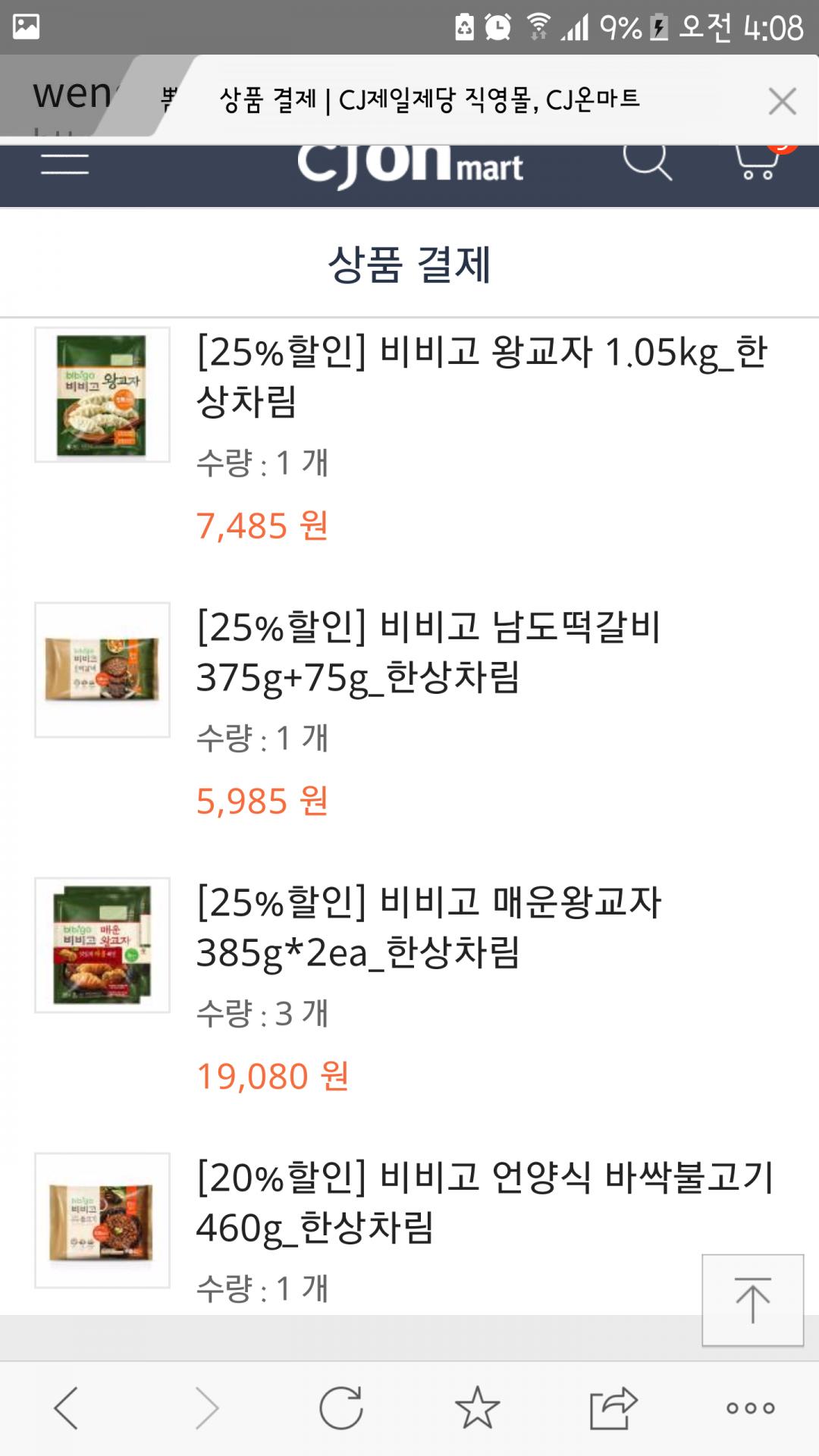Open the 비비고 언양식 바싹불고기 item
Viewport: 819px width, 1456px height.
484,1202
